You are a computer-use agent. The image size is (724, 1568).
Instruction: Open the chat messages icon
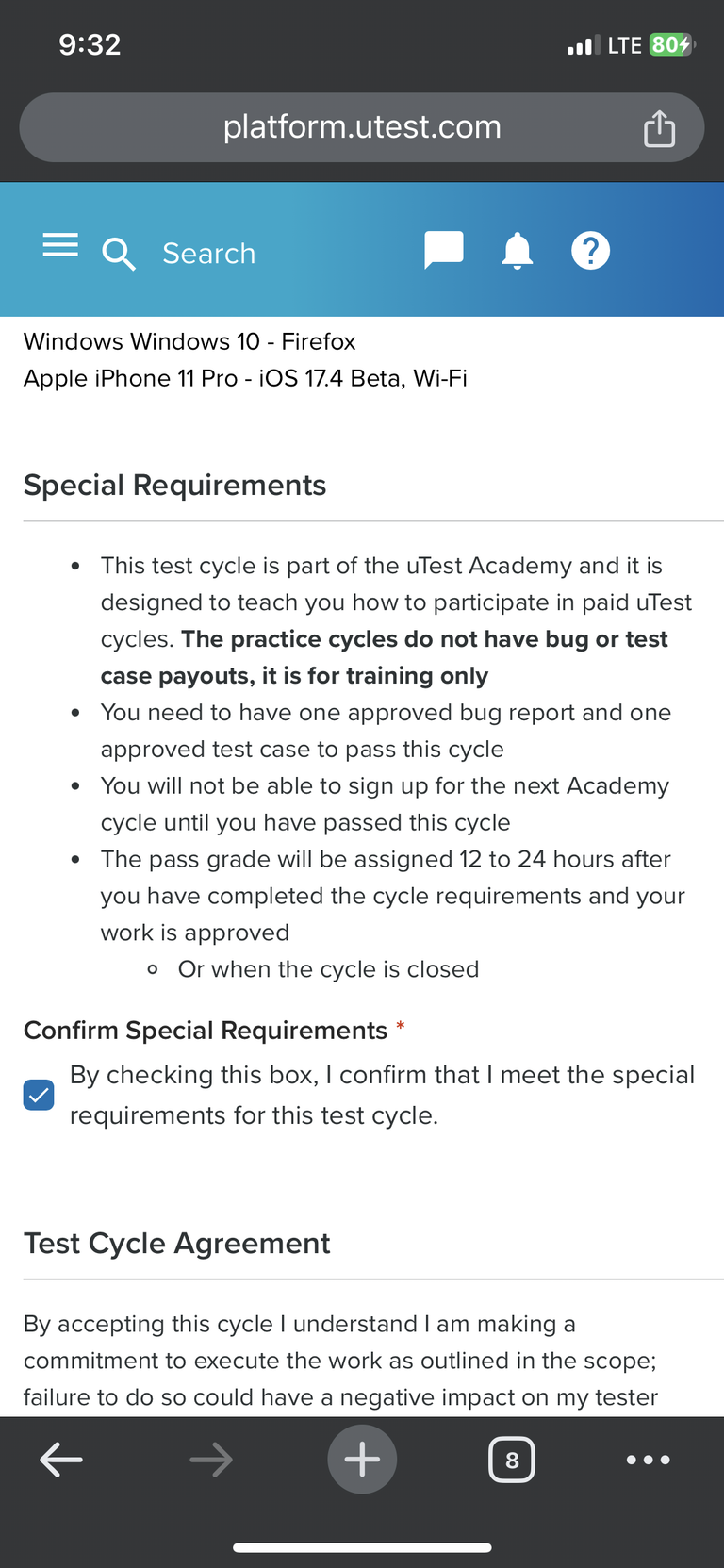(444, 250)
